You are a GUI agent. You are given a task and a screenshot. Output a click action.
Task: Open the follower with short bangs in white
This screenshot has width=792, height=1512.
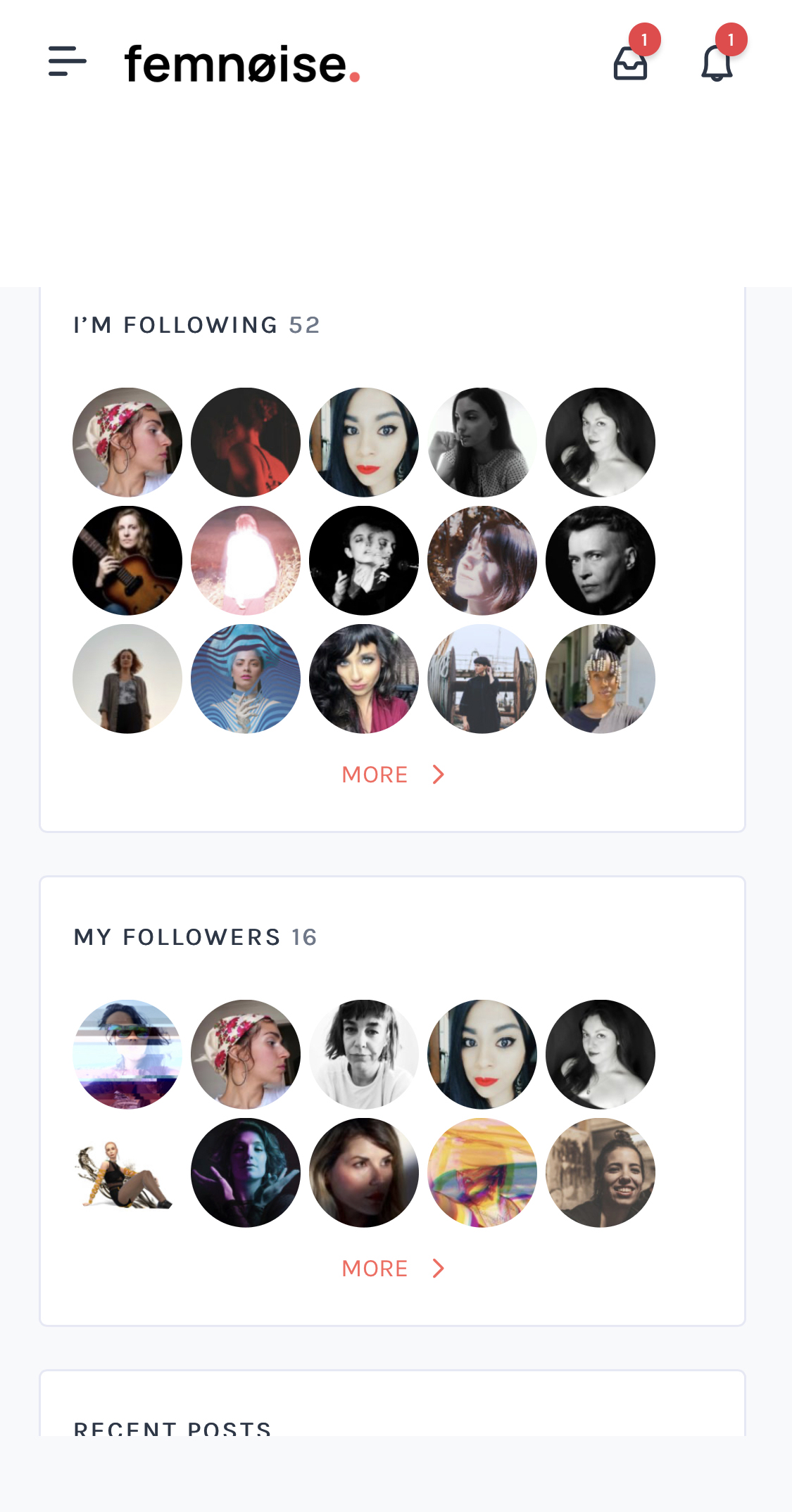[364, 1055]
